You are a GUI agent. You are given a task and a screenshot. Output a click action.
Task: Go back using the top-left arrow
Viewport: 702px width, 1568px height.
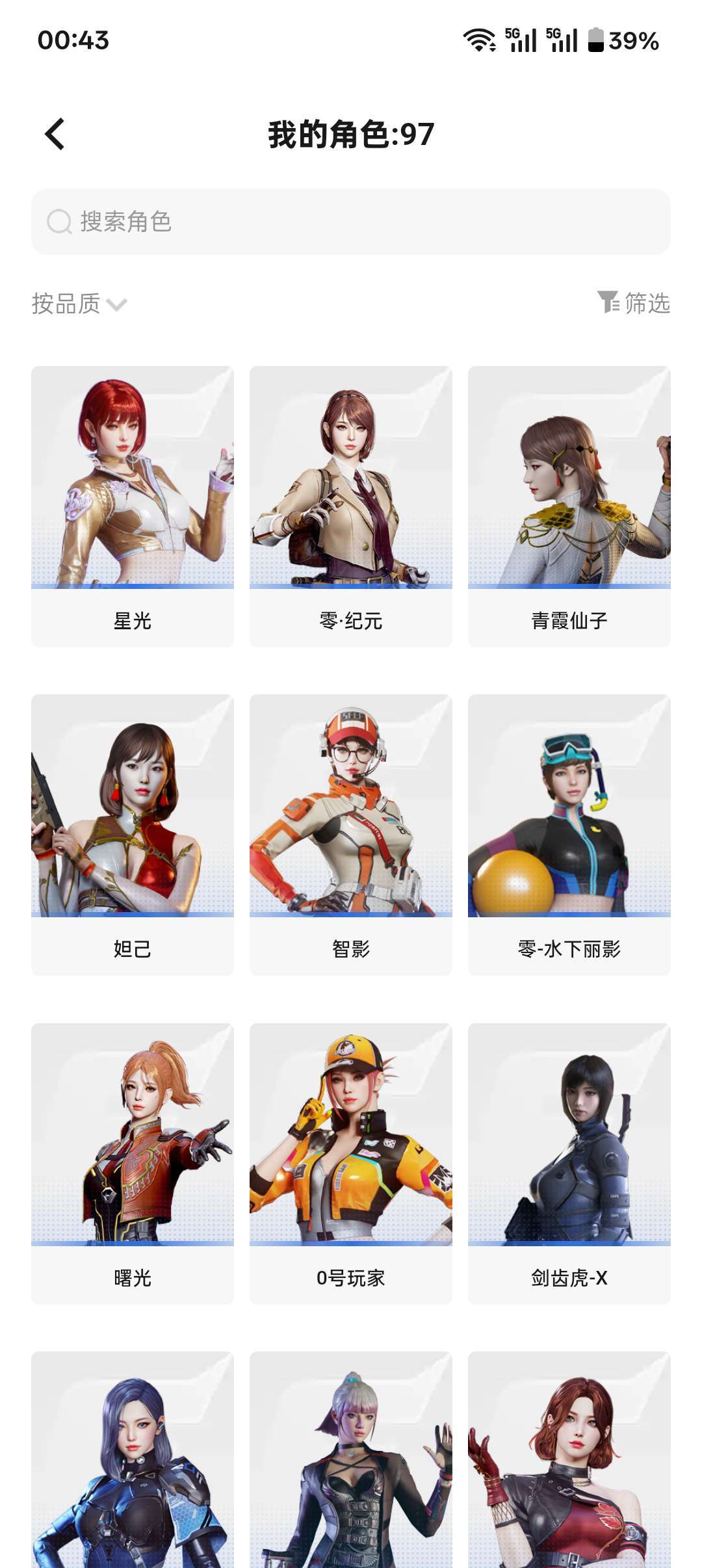[x=55, y=135]
